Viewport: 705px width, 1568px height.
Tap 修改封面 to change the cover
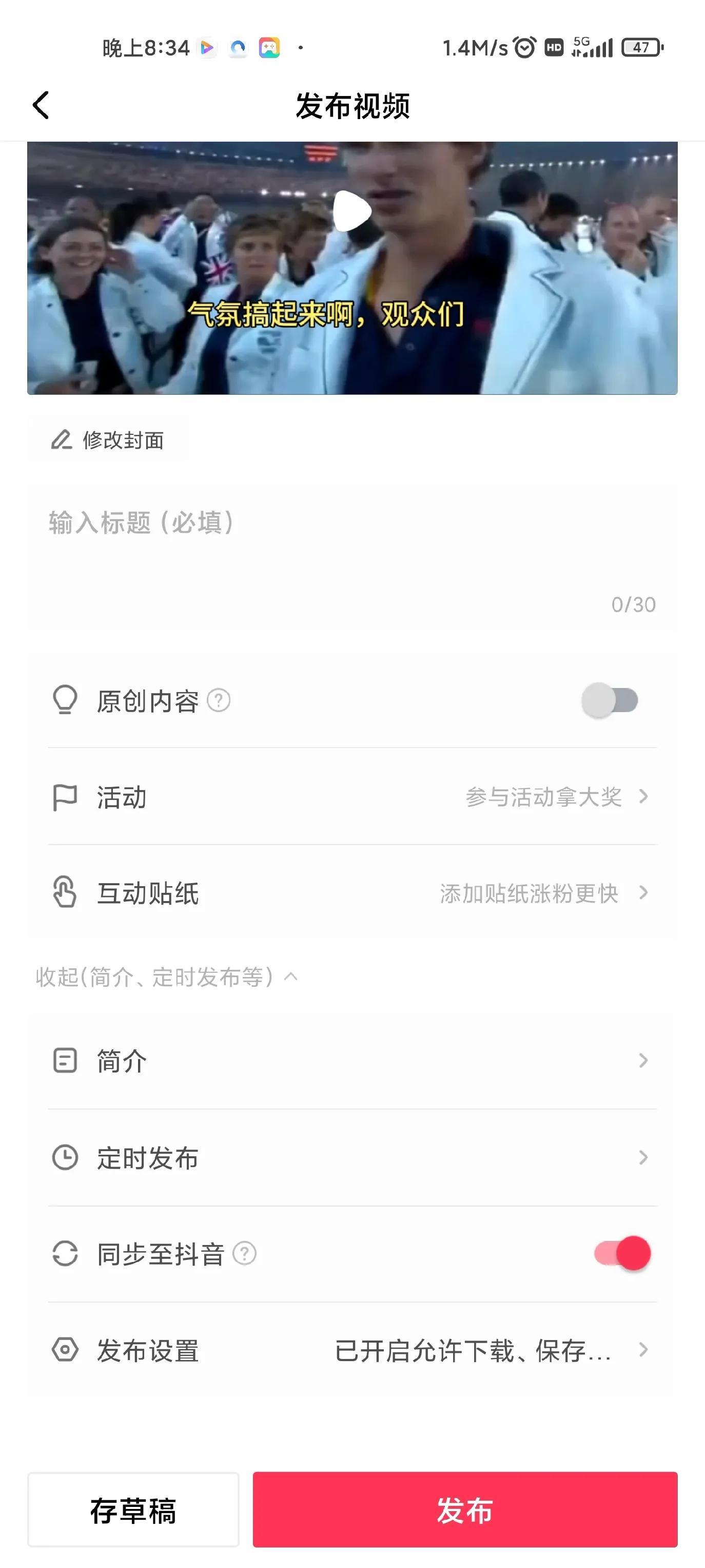[108, 439]
